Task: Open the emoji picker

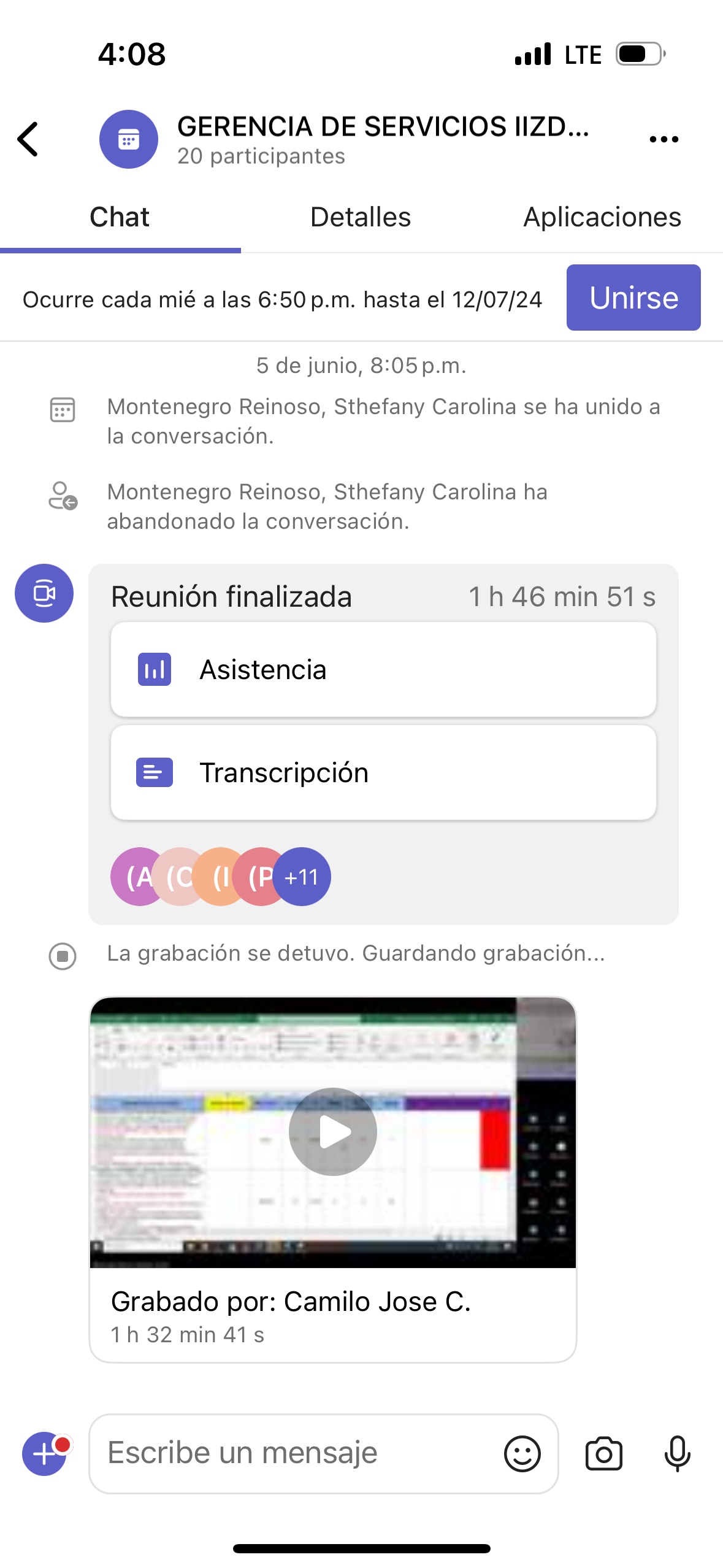Action: coord(522,1453)
